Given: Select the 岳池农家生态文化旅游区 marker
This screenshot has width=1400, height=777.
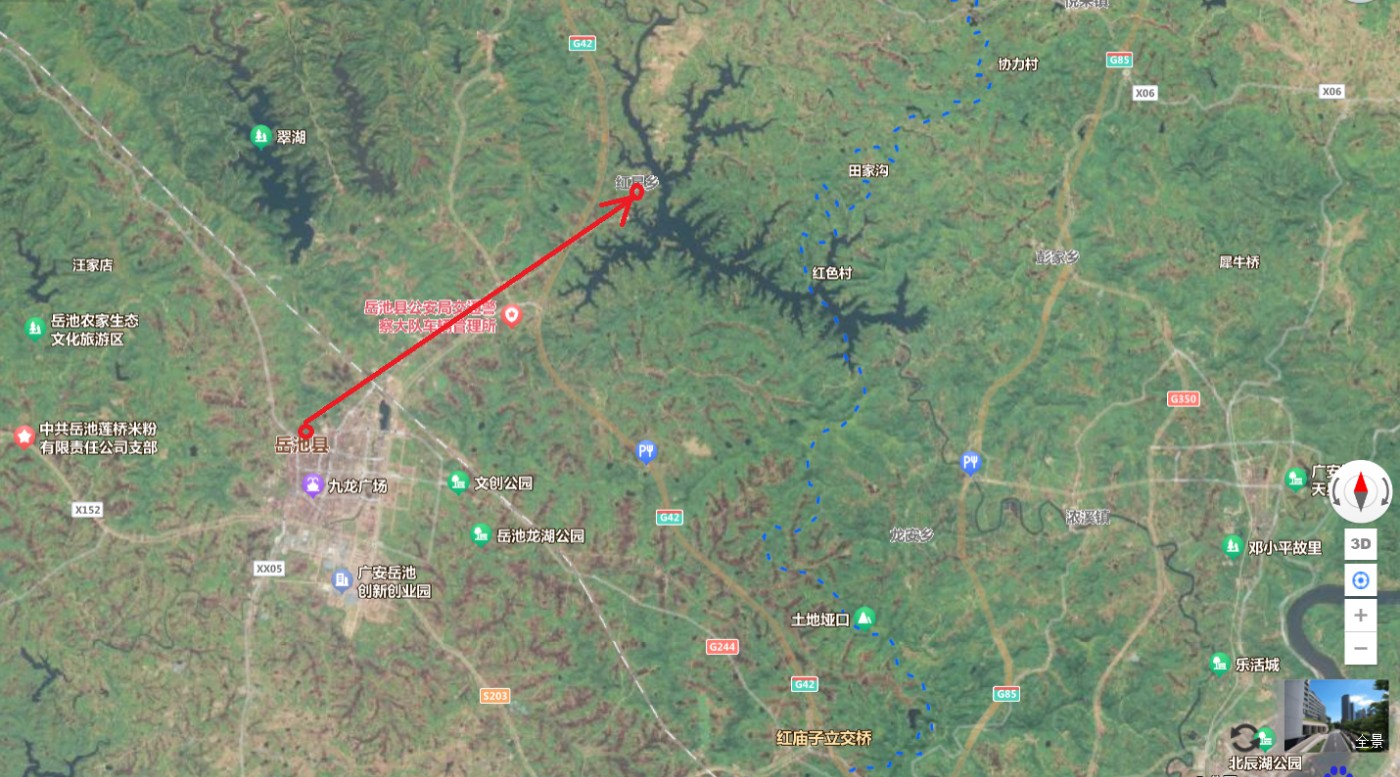Looking at the screenshot, I should tap(35, 327).
